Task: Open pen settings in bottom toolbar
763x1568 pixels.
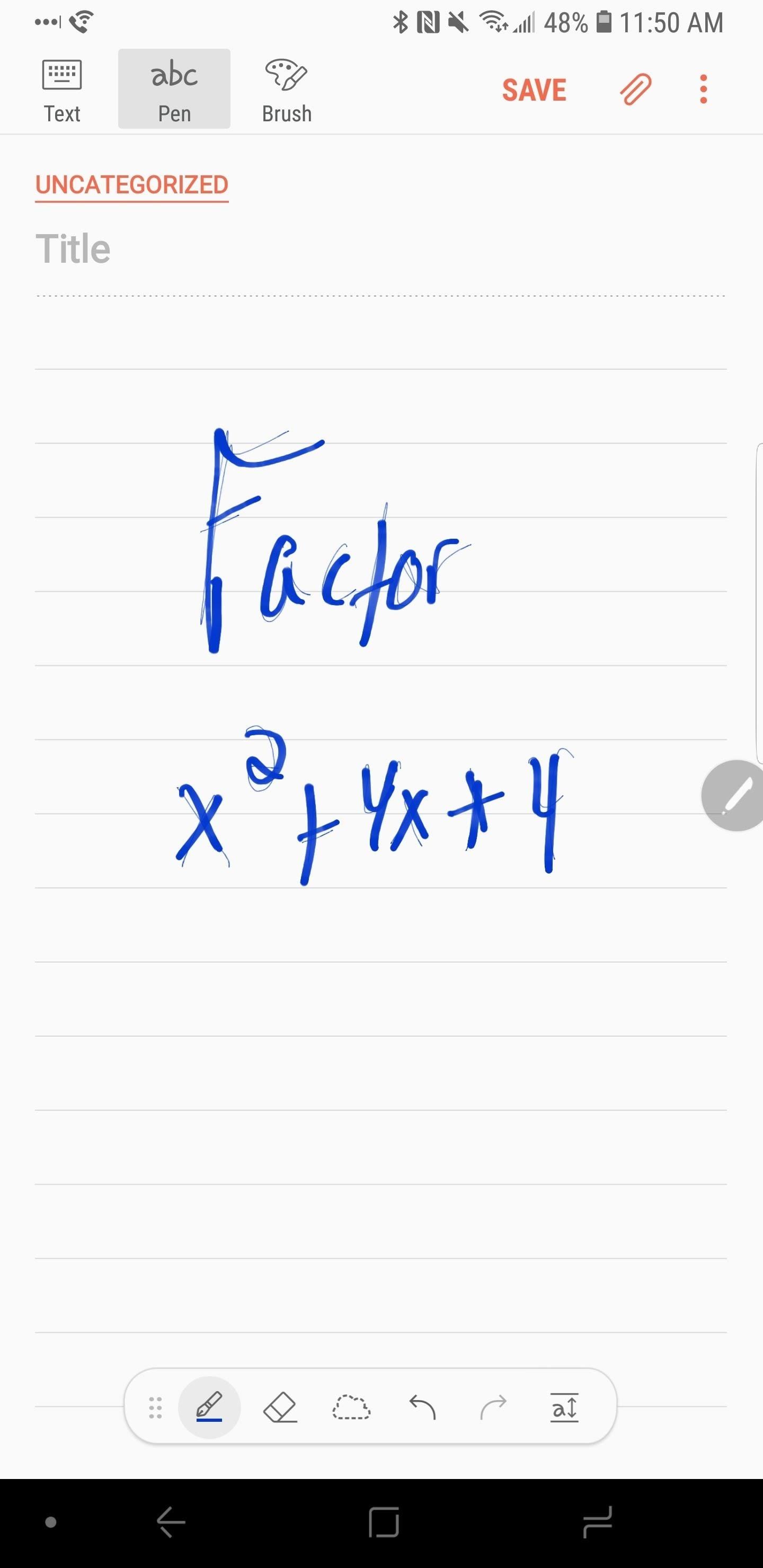Action: 209,1407
